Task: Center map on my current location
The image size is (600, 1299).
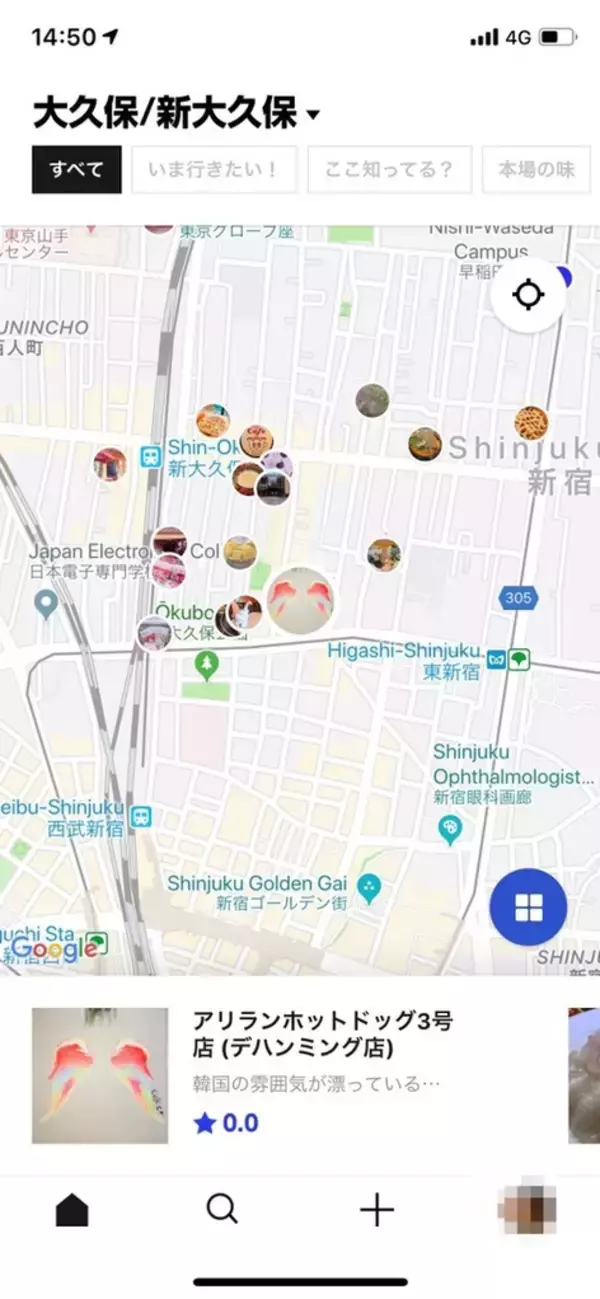Action: (x=528, y=296)
